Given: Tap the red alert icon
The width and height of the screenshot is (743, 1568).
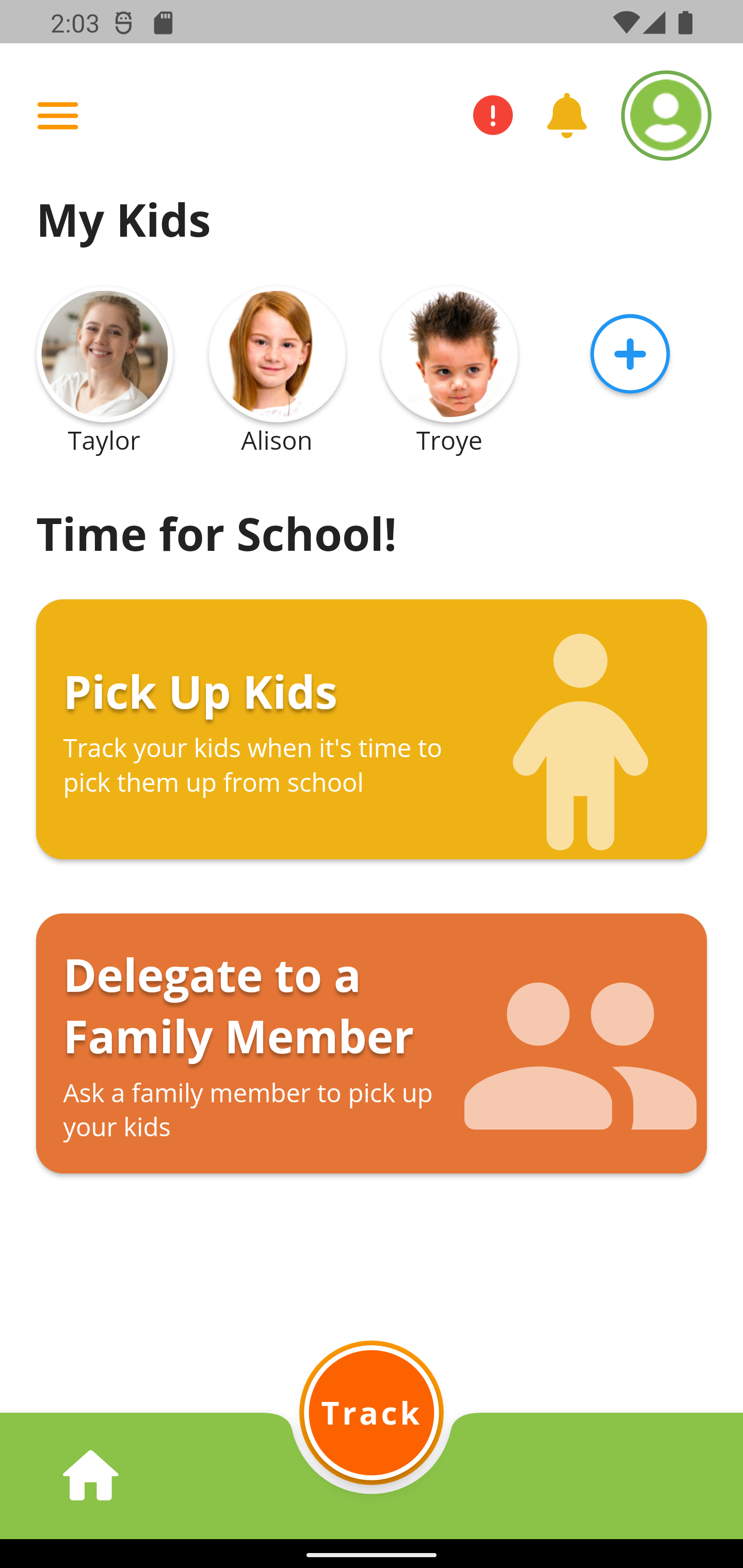Looking at the screenshot, I should (x=493, y=115).
